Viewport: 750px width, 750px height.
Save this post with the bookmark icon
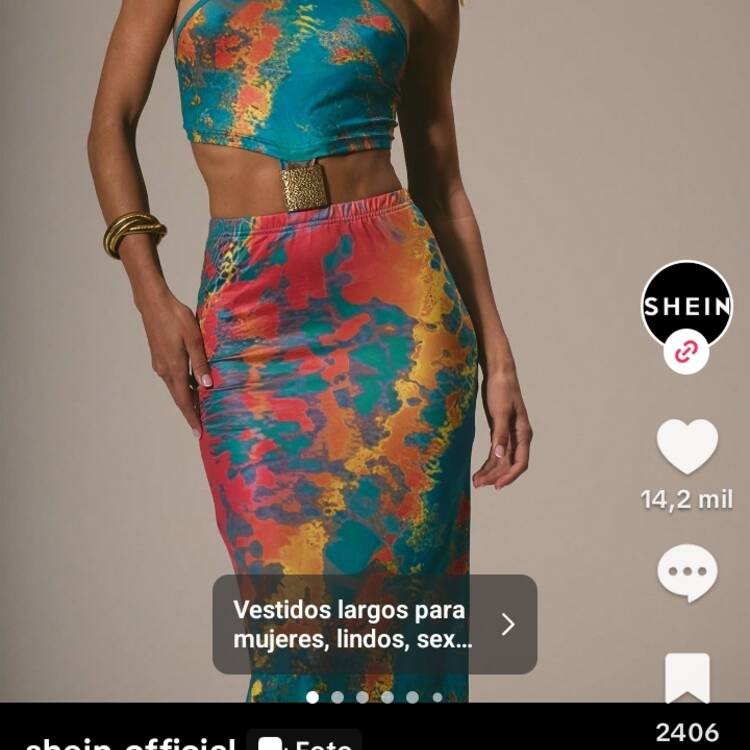(687, 679)
